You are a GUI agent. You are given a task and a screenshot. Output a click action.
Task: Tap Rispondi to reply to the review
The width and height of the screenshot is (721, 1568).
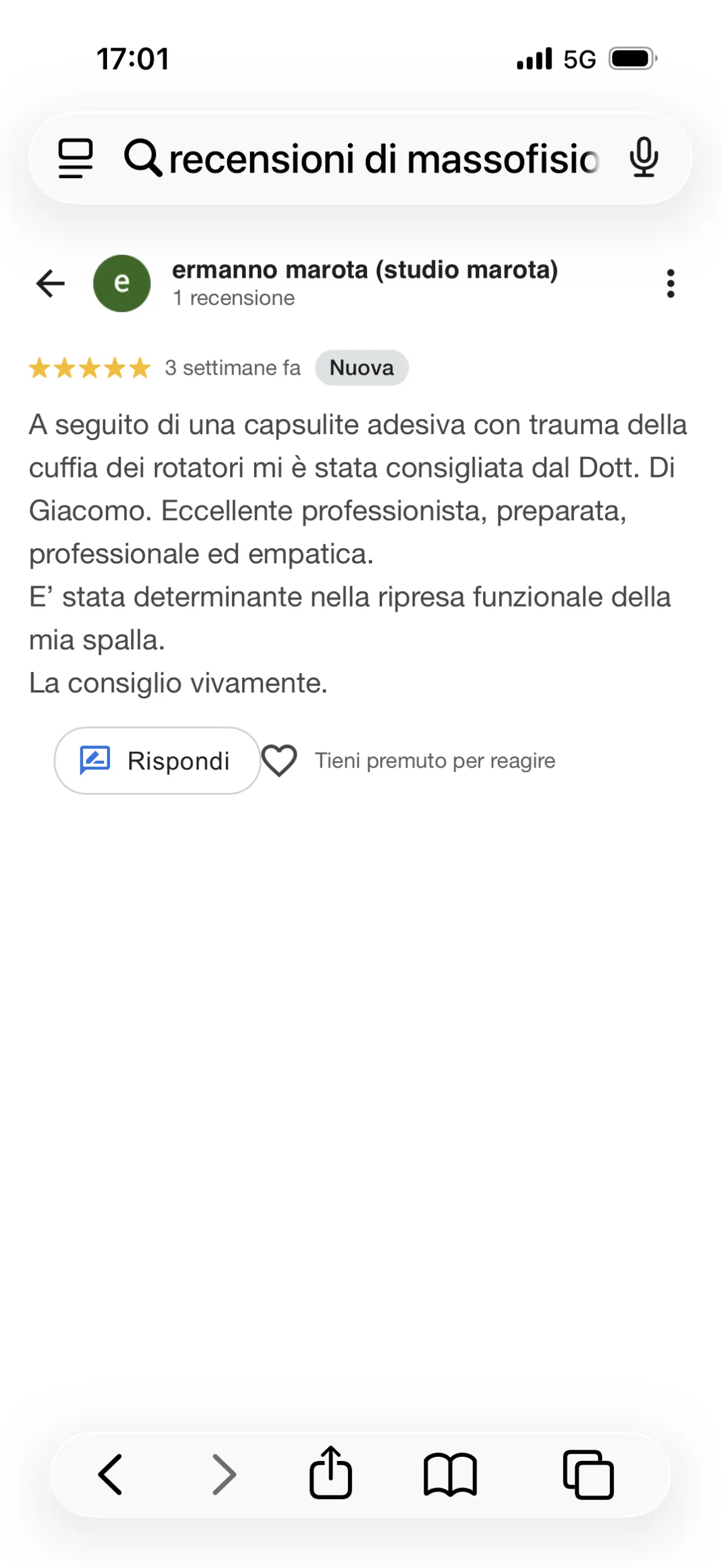tap(157, 761)
